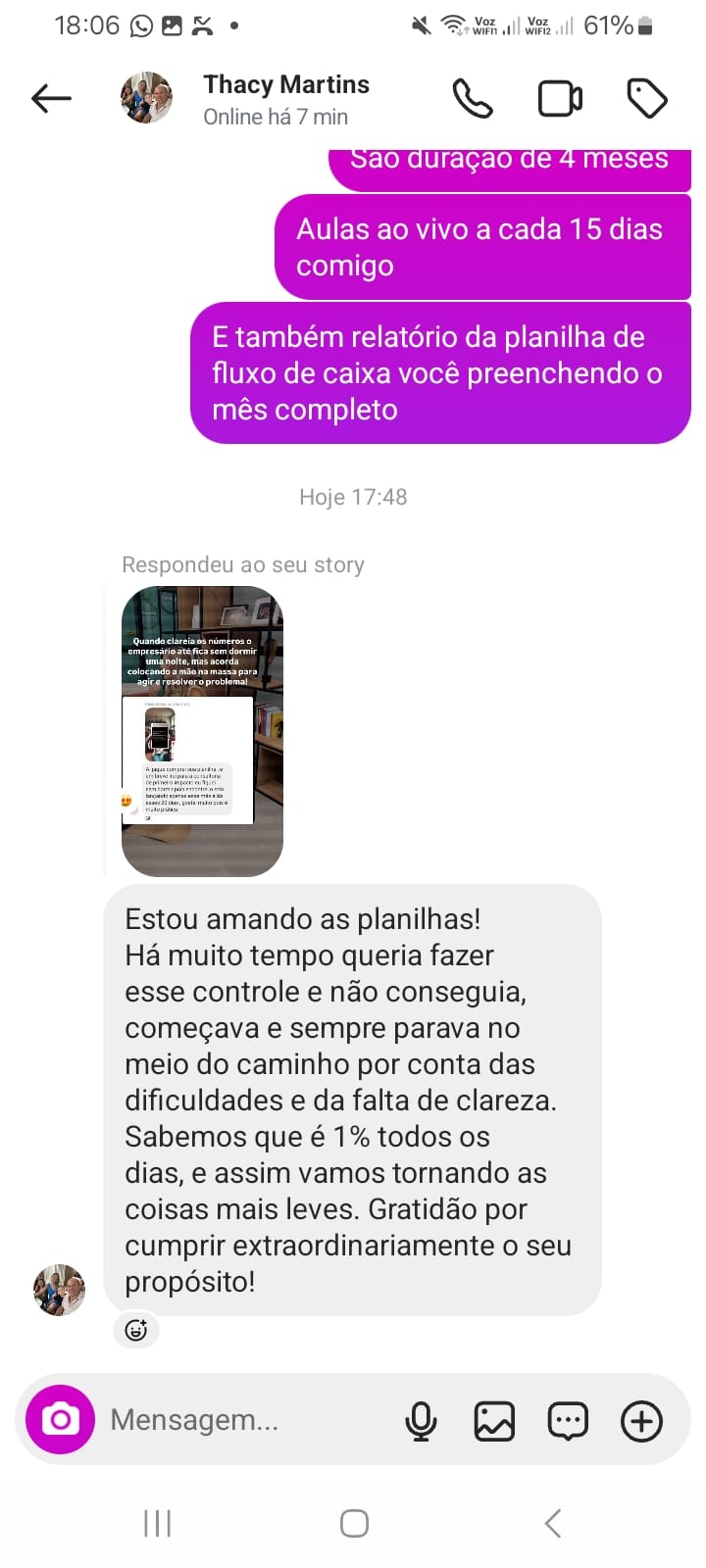Open more options with the plus icon
The width and height of the screenshot is (706, 1568).
pyautogui.click(x=642, y=1420)
